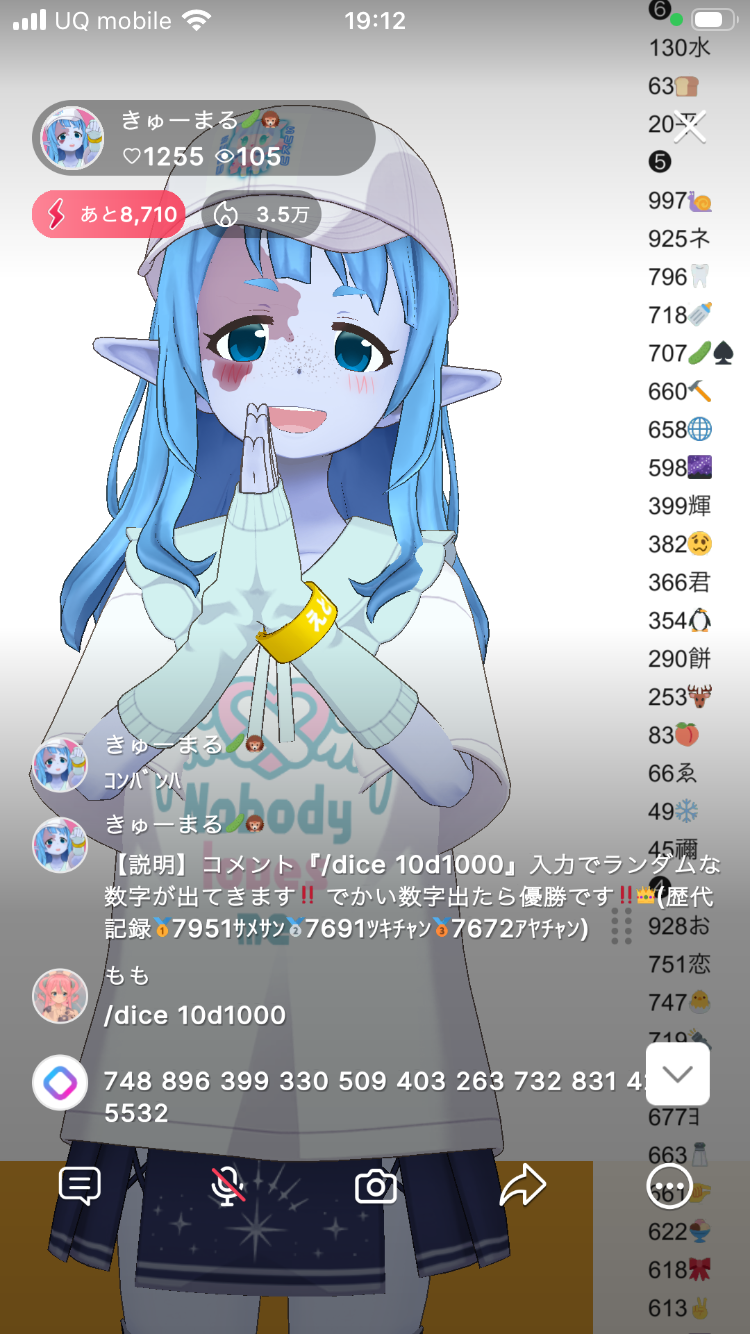Open the comment input icon
This screenshot has height=1334, width=750.
point(80,1186)
